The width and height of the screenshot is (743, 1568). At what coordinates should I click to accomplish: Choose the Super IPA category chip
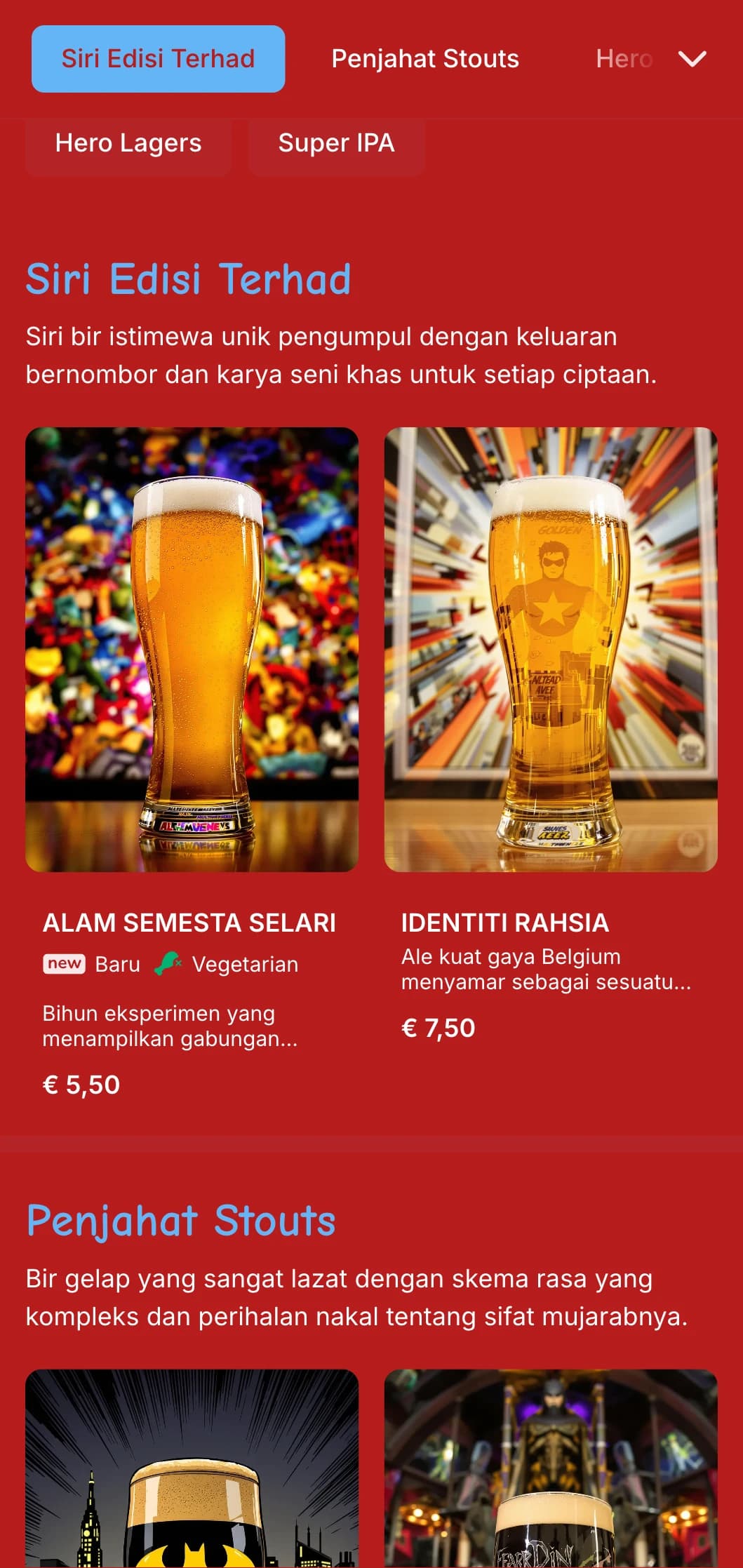(336, 144)
